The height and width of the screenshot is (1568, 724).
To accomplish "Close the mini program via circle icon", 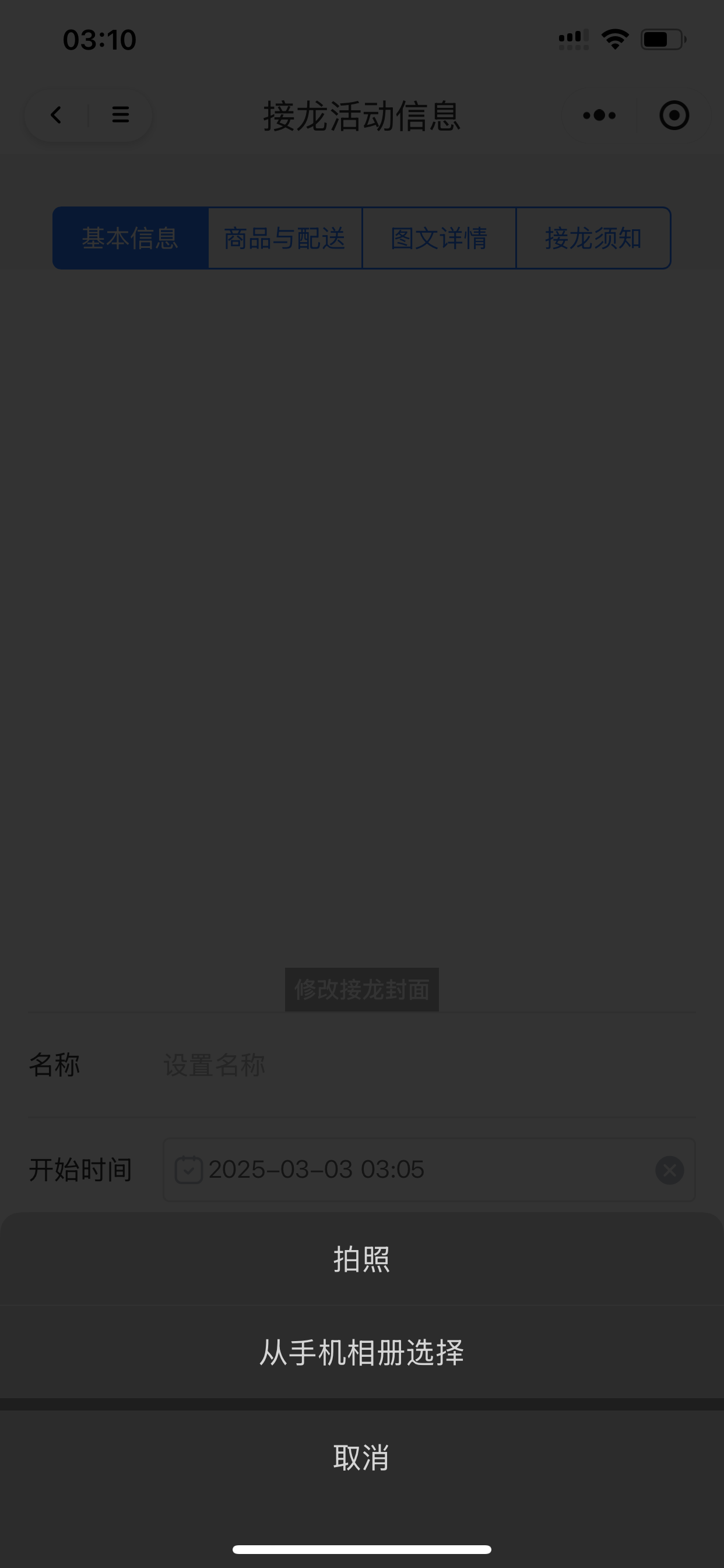I will [674, 115].
